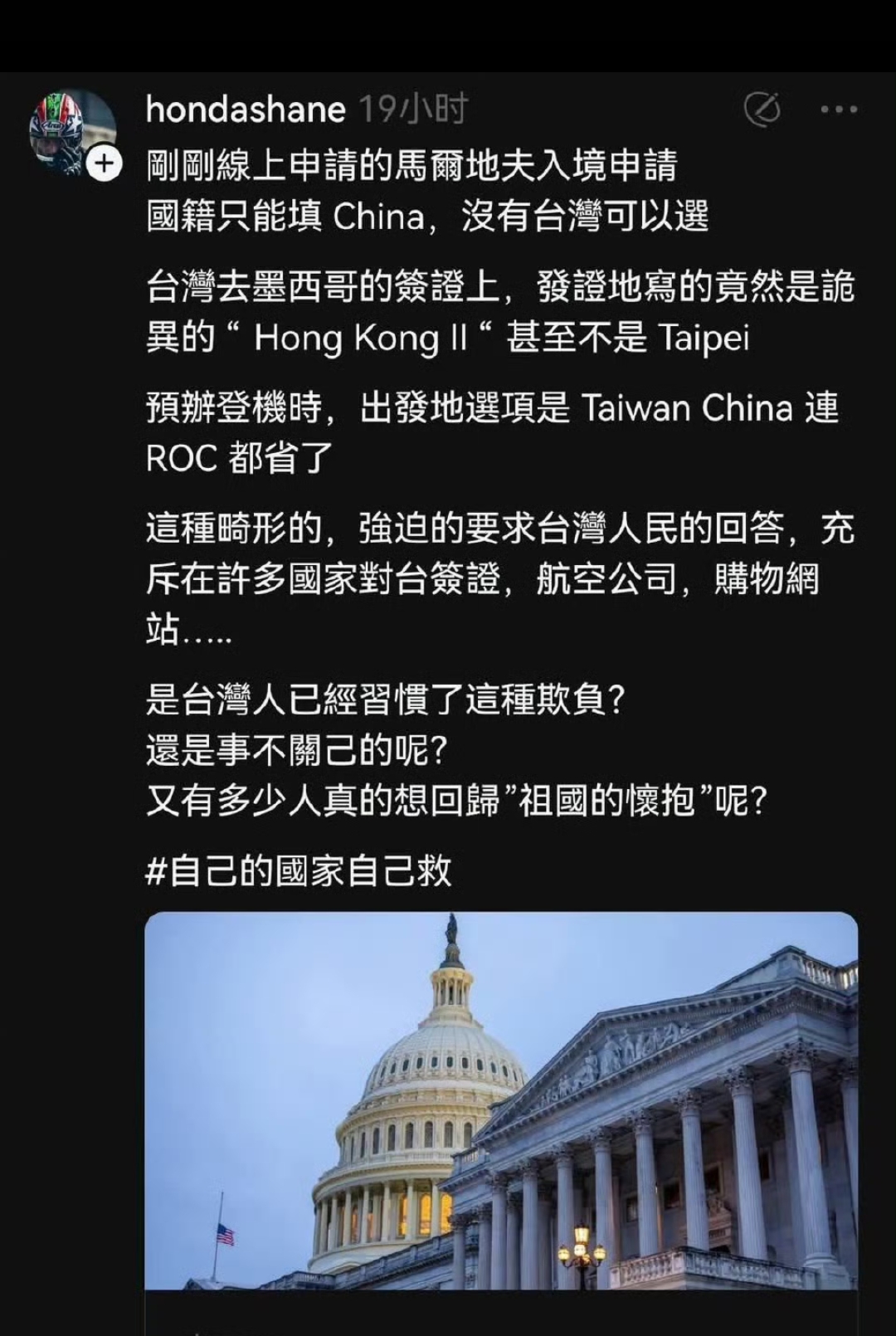
Task: Tap the circular edit icon beside the menu
Action: (x=762, y=110)
